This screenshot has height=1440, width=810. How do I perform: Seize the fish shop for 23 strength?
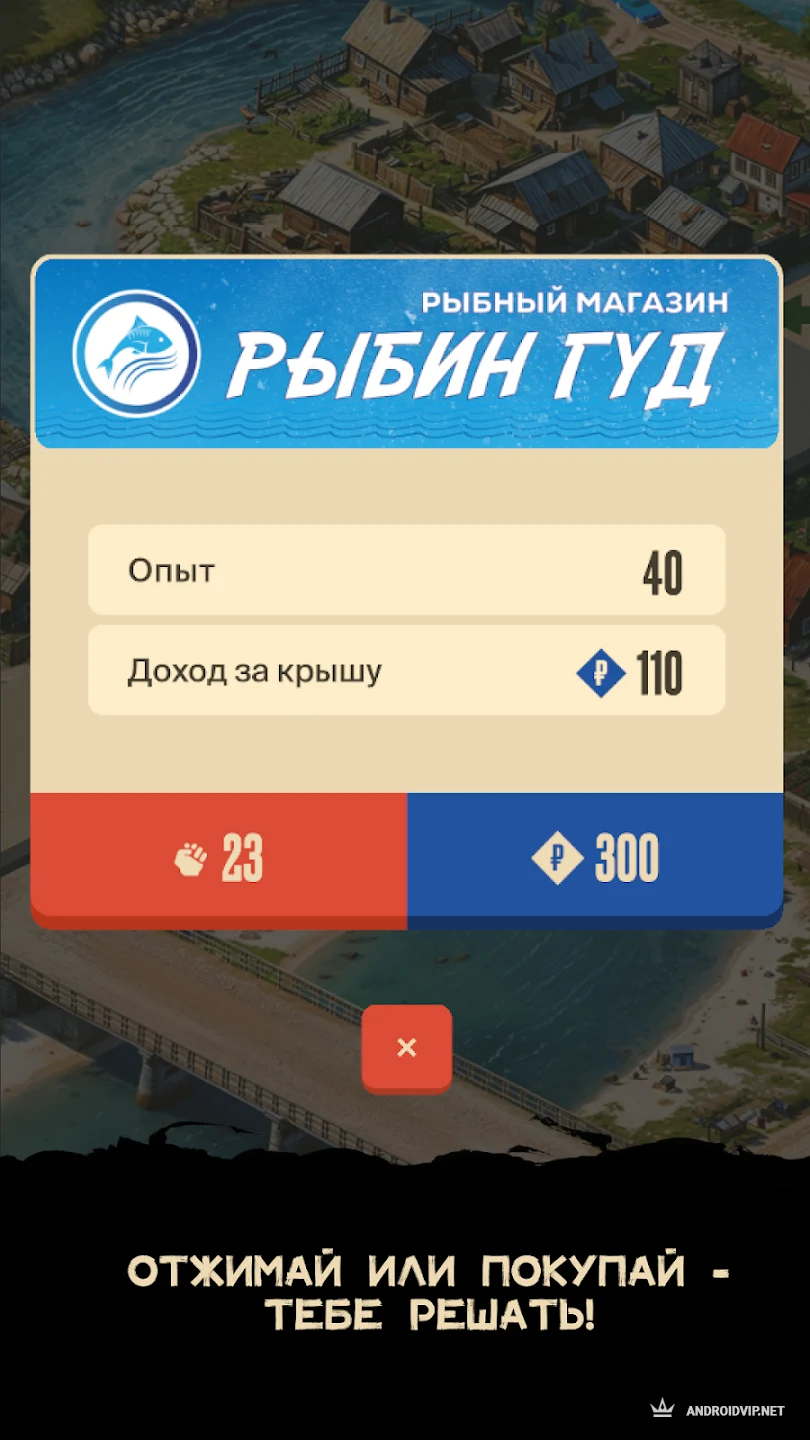coord(219,858)
